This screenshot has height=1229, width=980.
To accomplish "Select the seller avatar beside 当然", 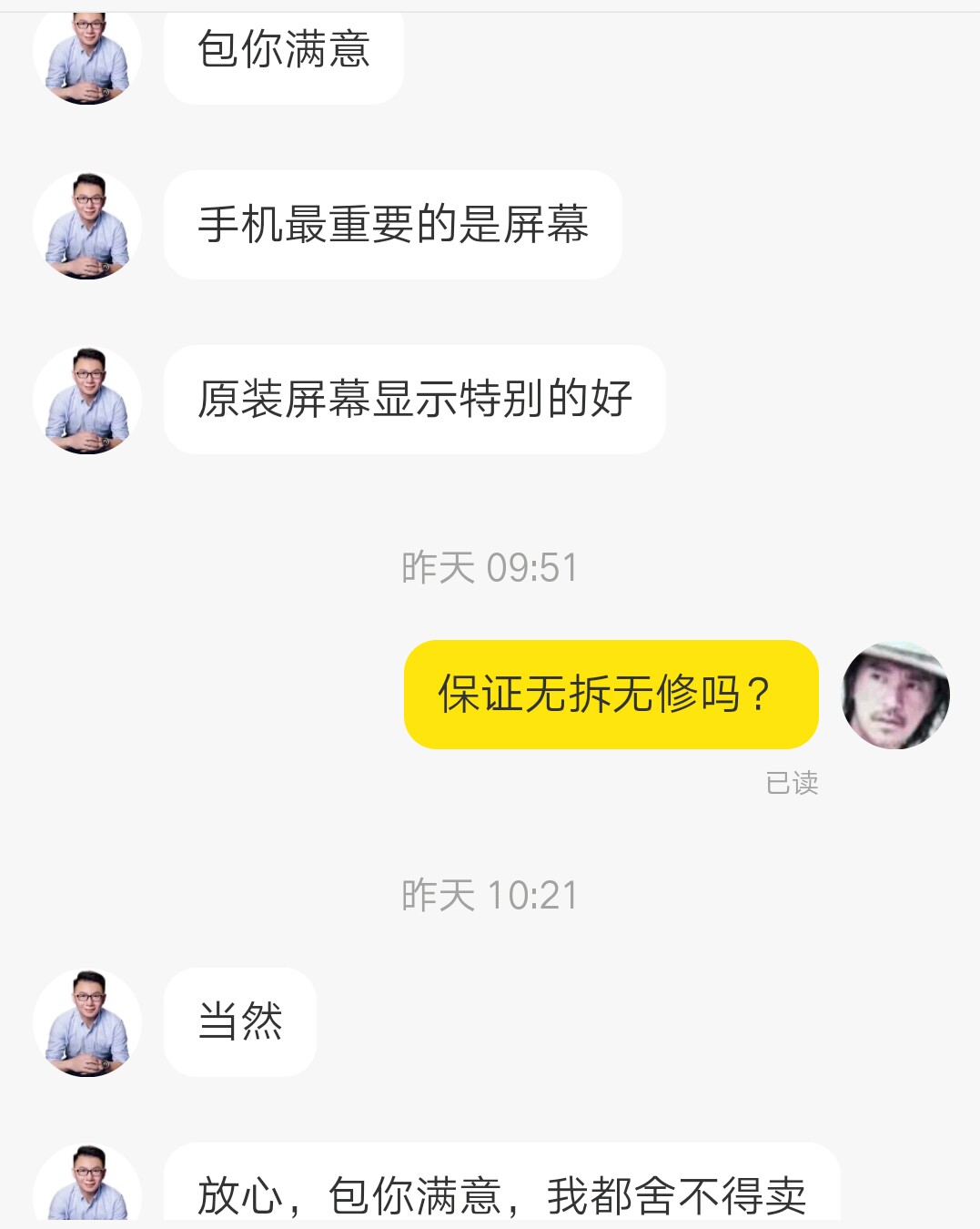I will (86, 1022).
